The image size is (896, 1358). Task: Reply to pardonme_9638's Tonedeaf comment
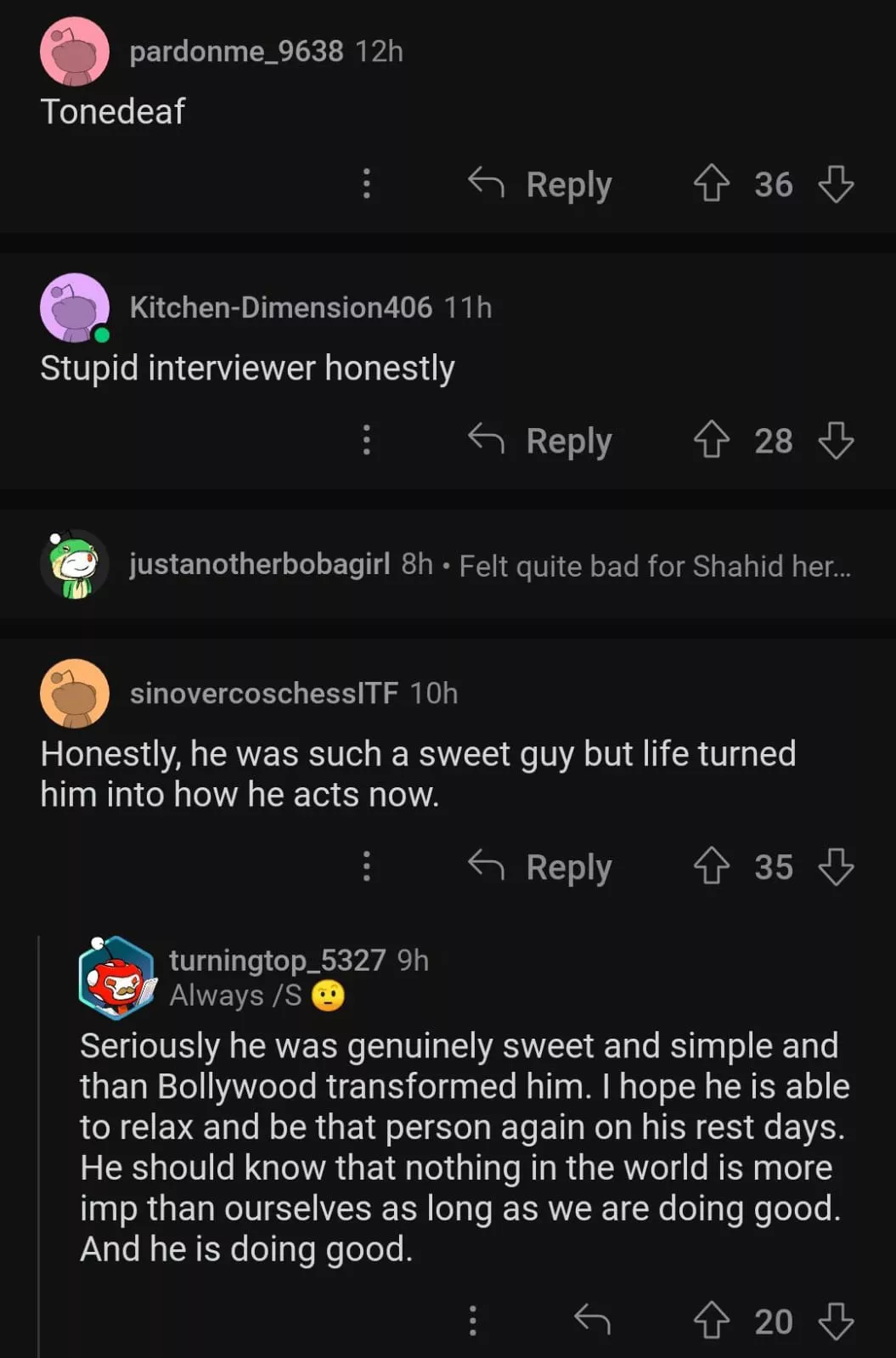tap(540, 184)
